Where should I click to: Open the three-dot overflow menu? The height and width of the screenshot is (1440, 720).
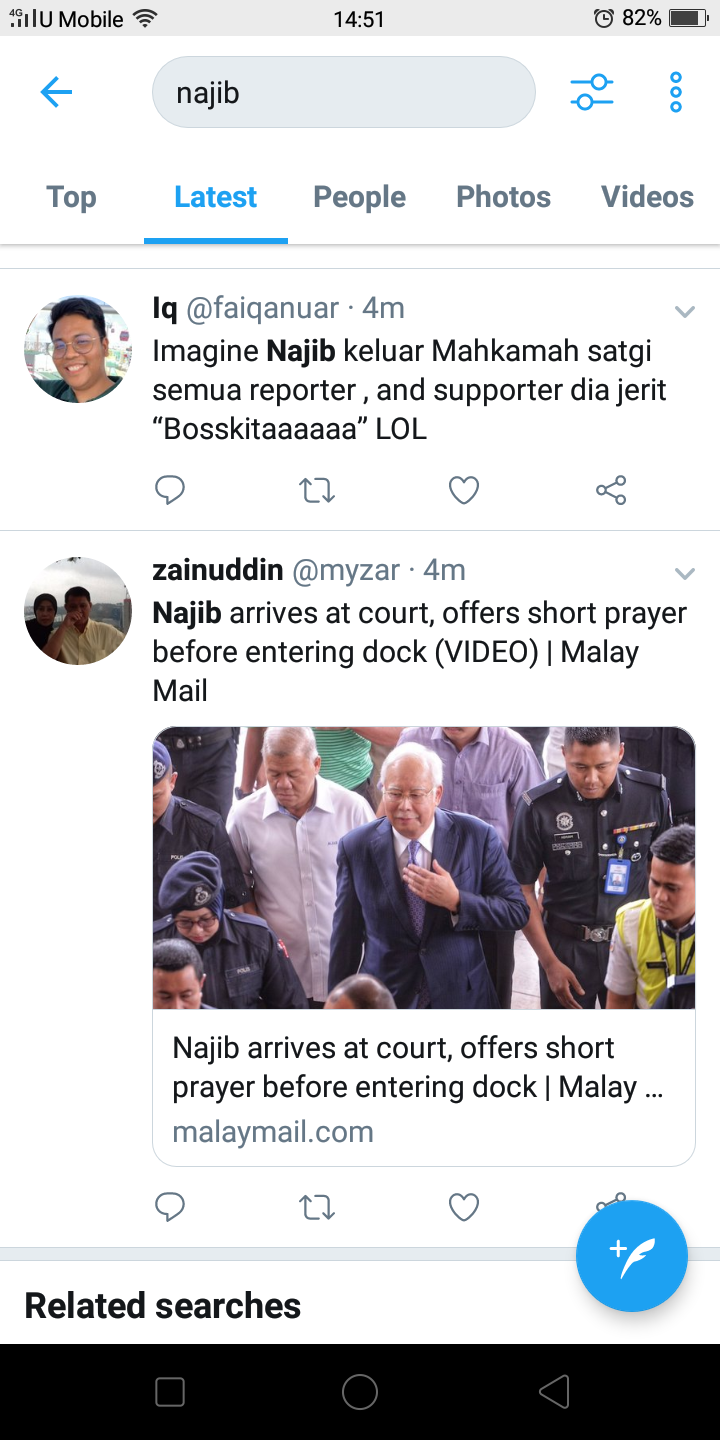click(676, 93)
